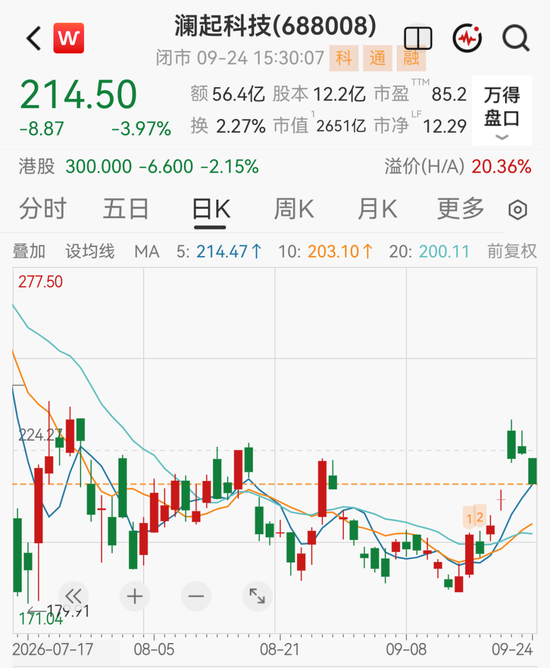Zoom out the chart with minus button

[196, 596]
